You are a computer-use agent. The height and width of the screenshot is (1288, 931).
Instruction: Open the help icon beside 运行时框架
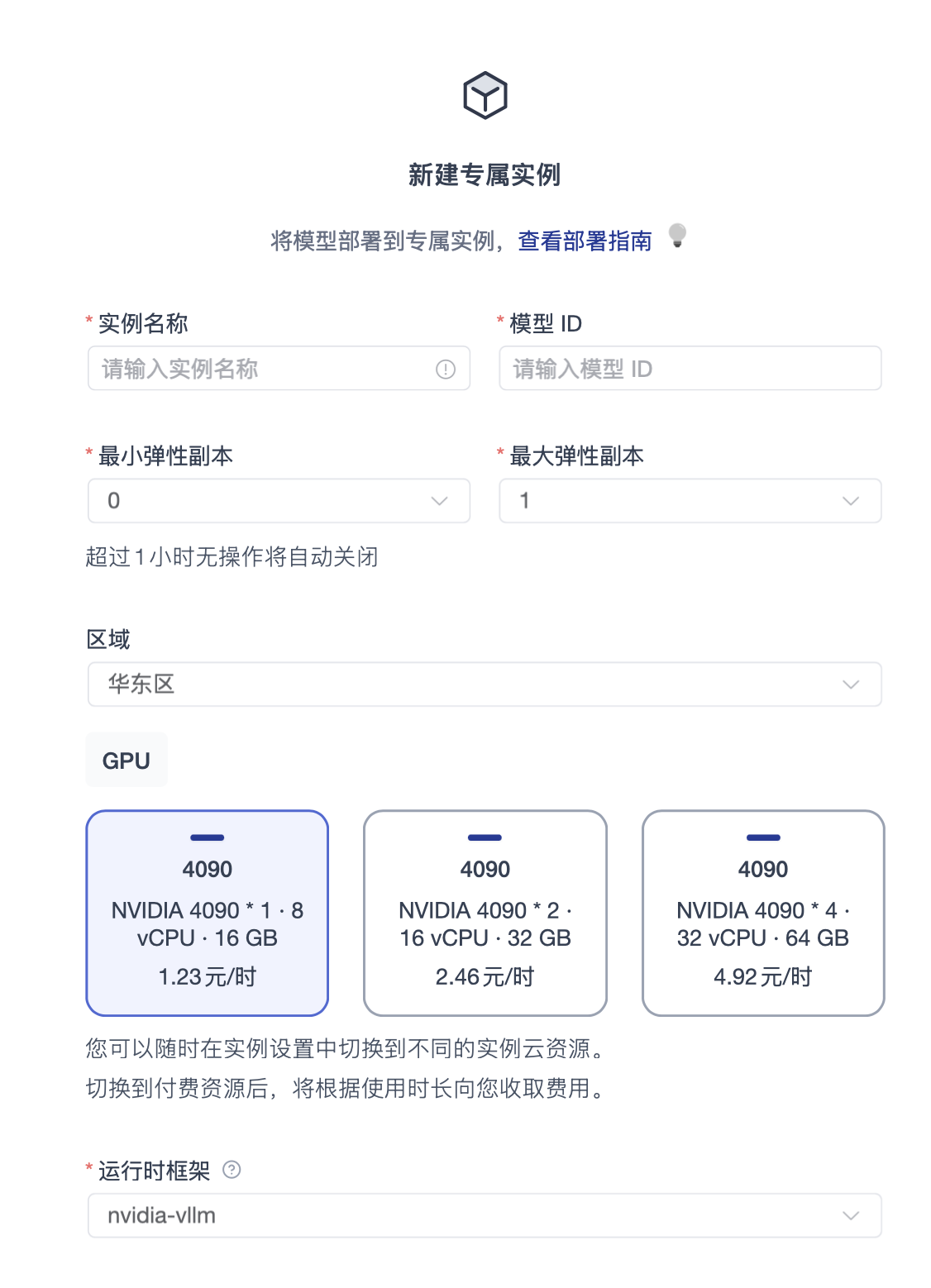click(232, 1170)
